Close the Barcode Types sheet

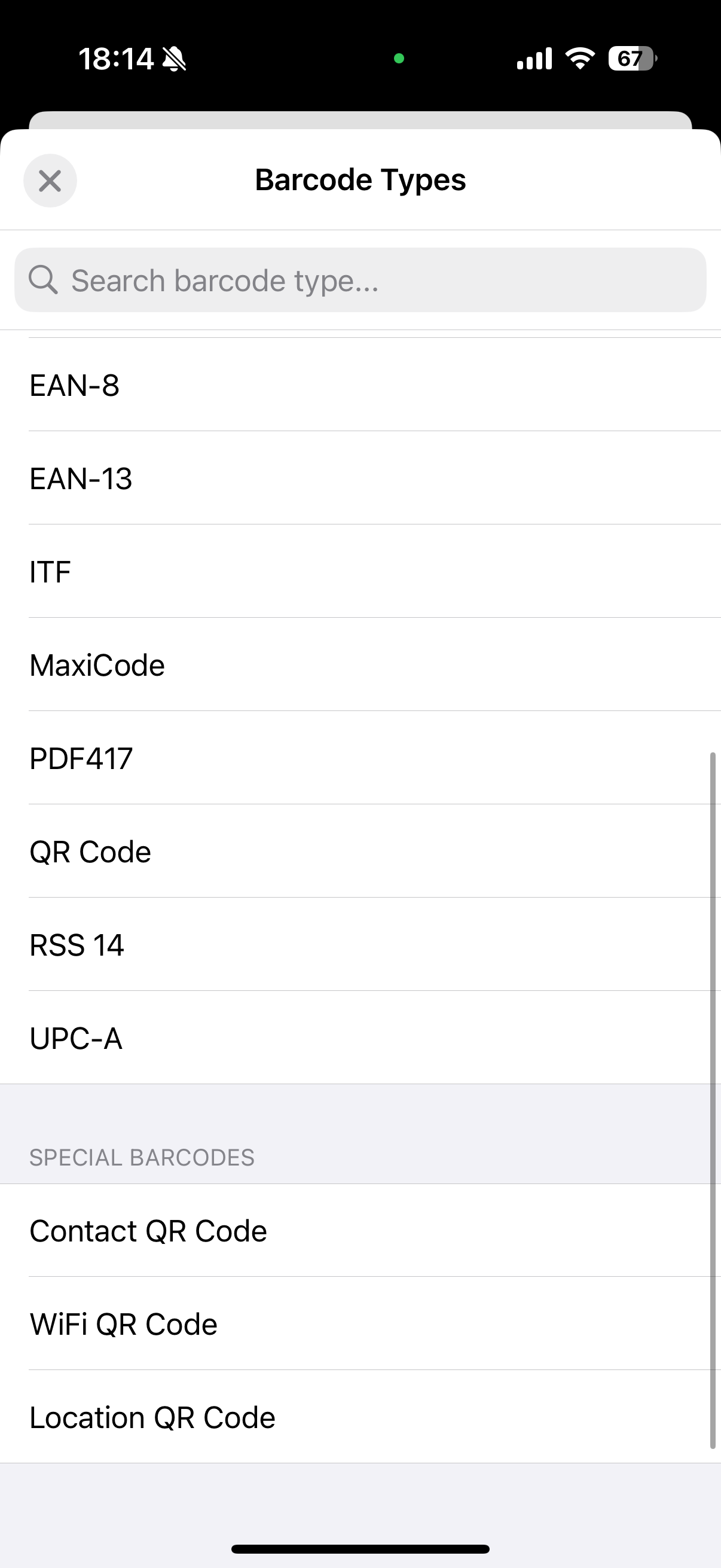(x=50, y=181)
